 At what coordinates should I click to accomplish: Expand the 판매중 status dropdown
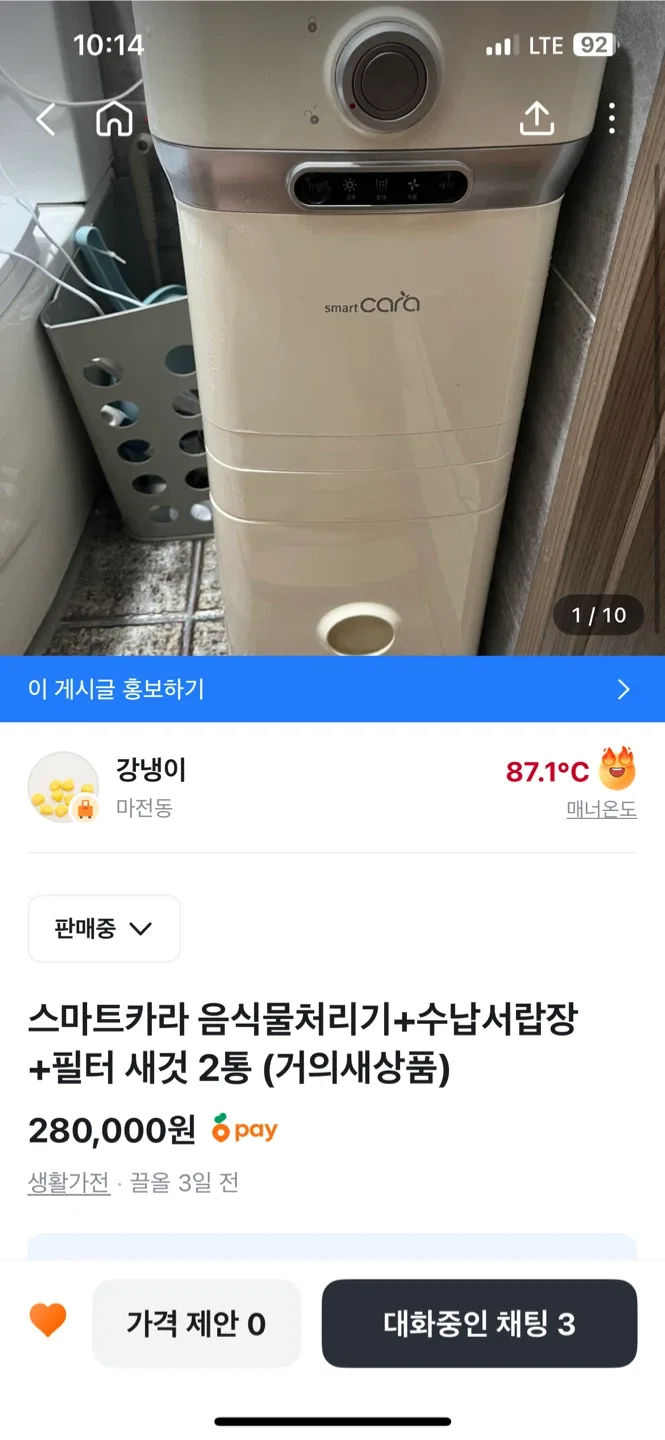104,928
